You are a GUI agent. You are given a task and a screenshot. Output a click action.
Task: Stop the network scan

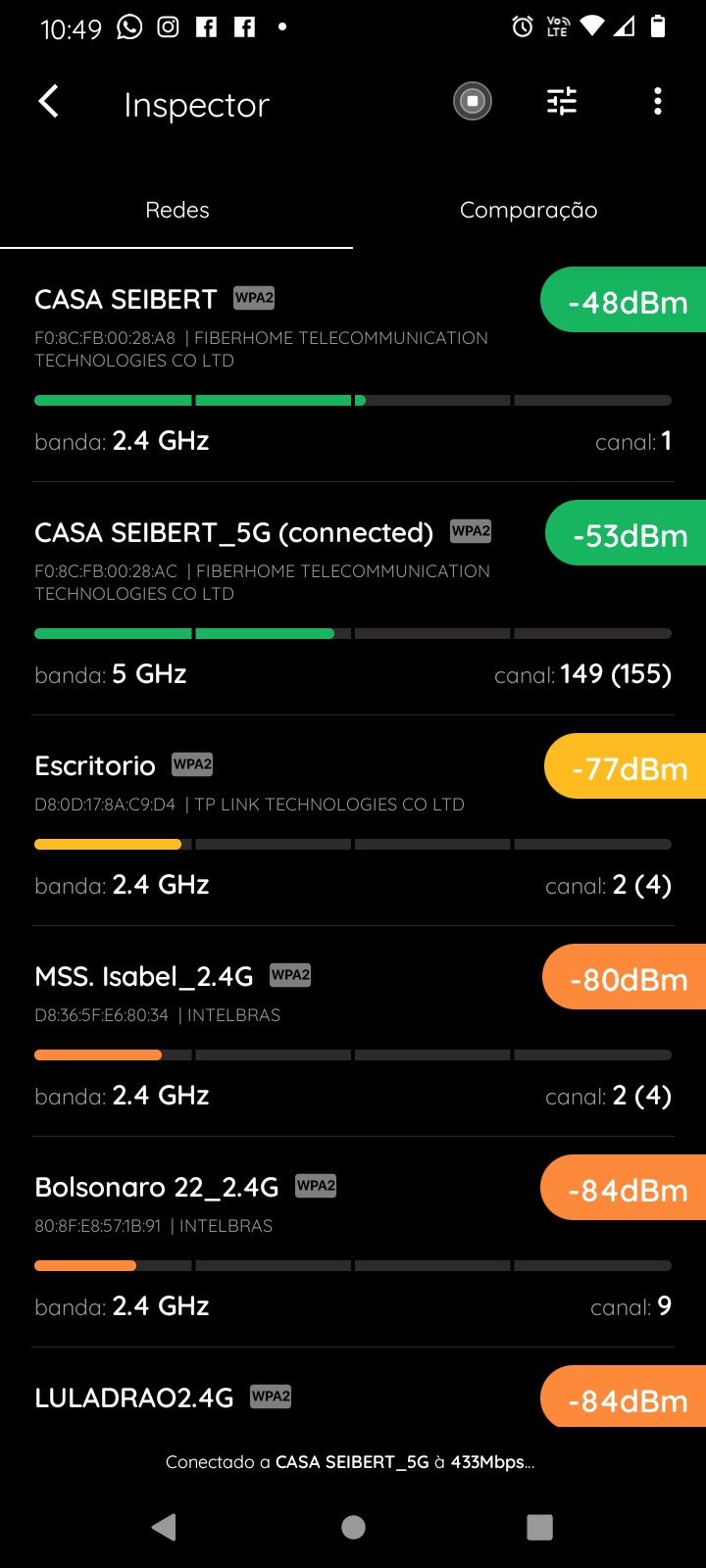(x=472, y=102)
